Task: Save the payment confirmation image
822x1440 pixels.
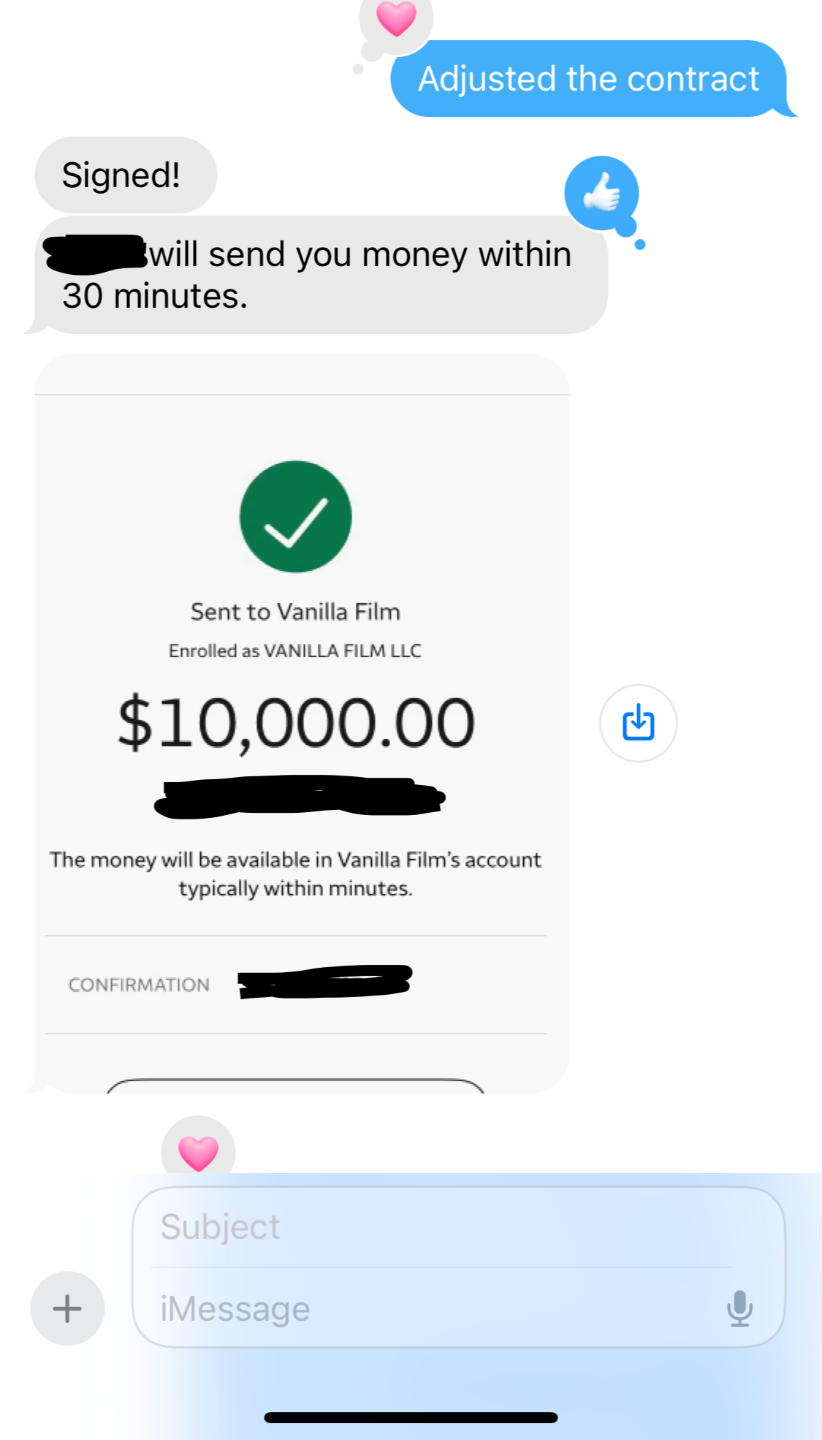Action: point(638,722)
